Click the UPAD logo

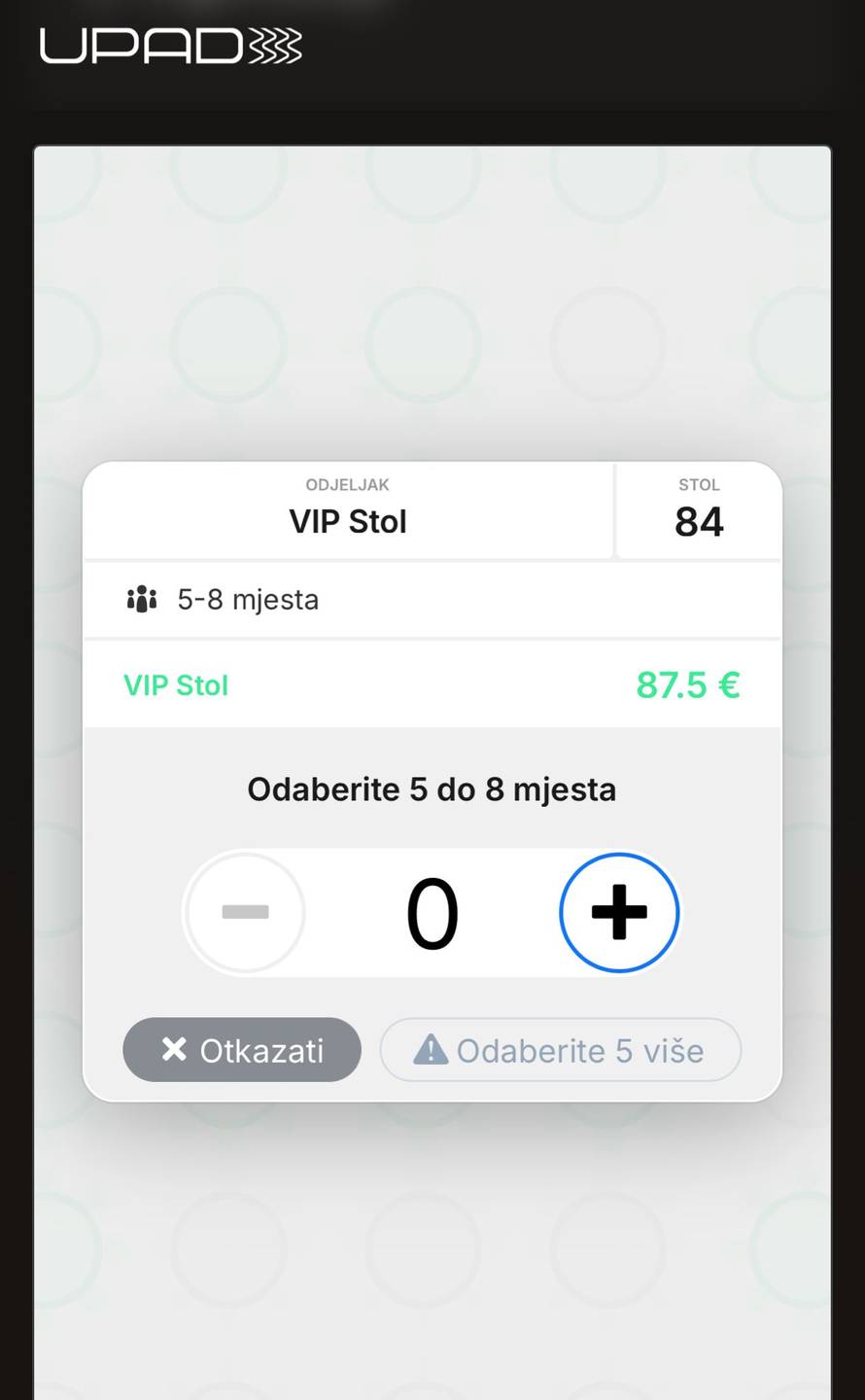click(170, 44)
